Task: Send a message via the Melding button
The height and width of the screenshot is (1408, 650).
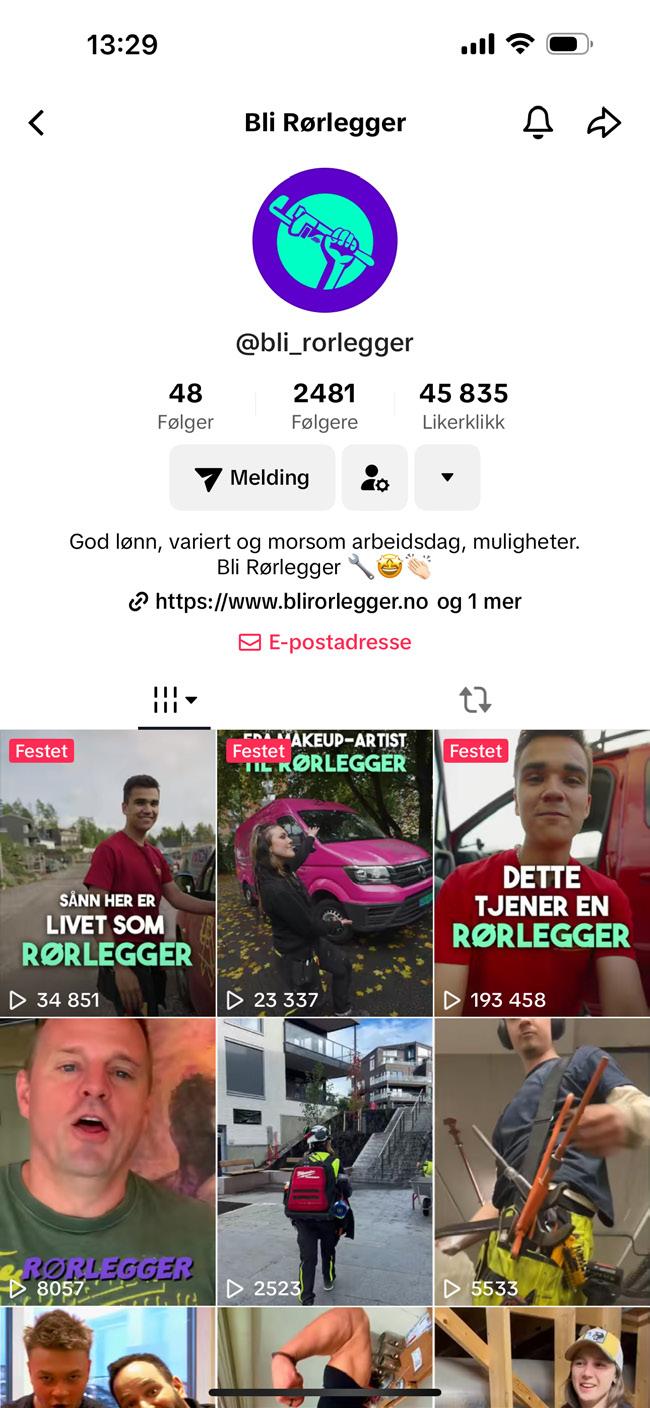Action: click(252, 478)
